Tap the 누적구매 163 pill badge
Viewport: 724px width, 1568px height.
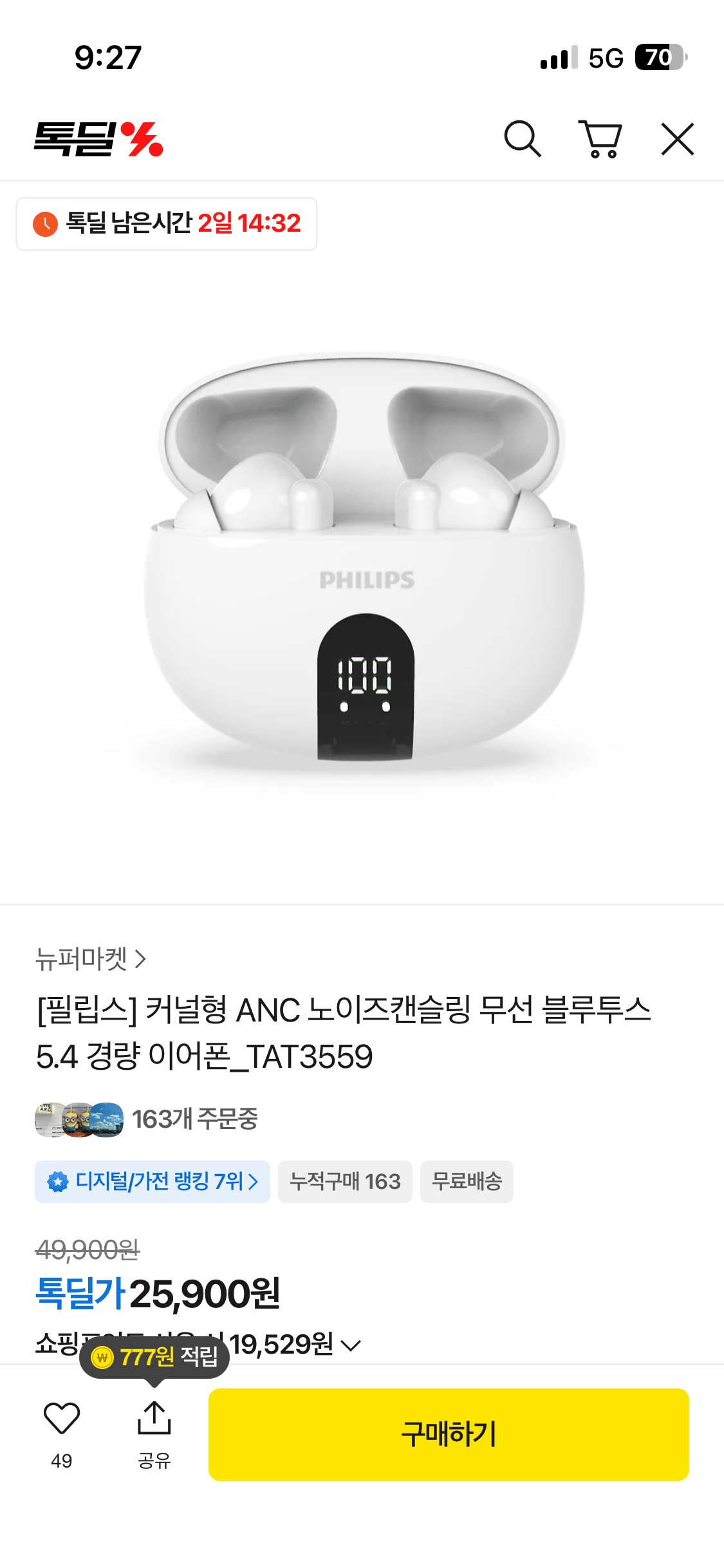345,1181
